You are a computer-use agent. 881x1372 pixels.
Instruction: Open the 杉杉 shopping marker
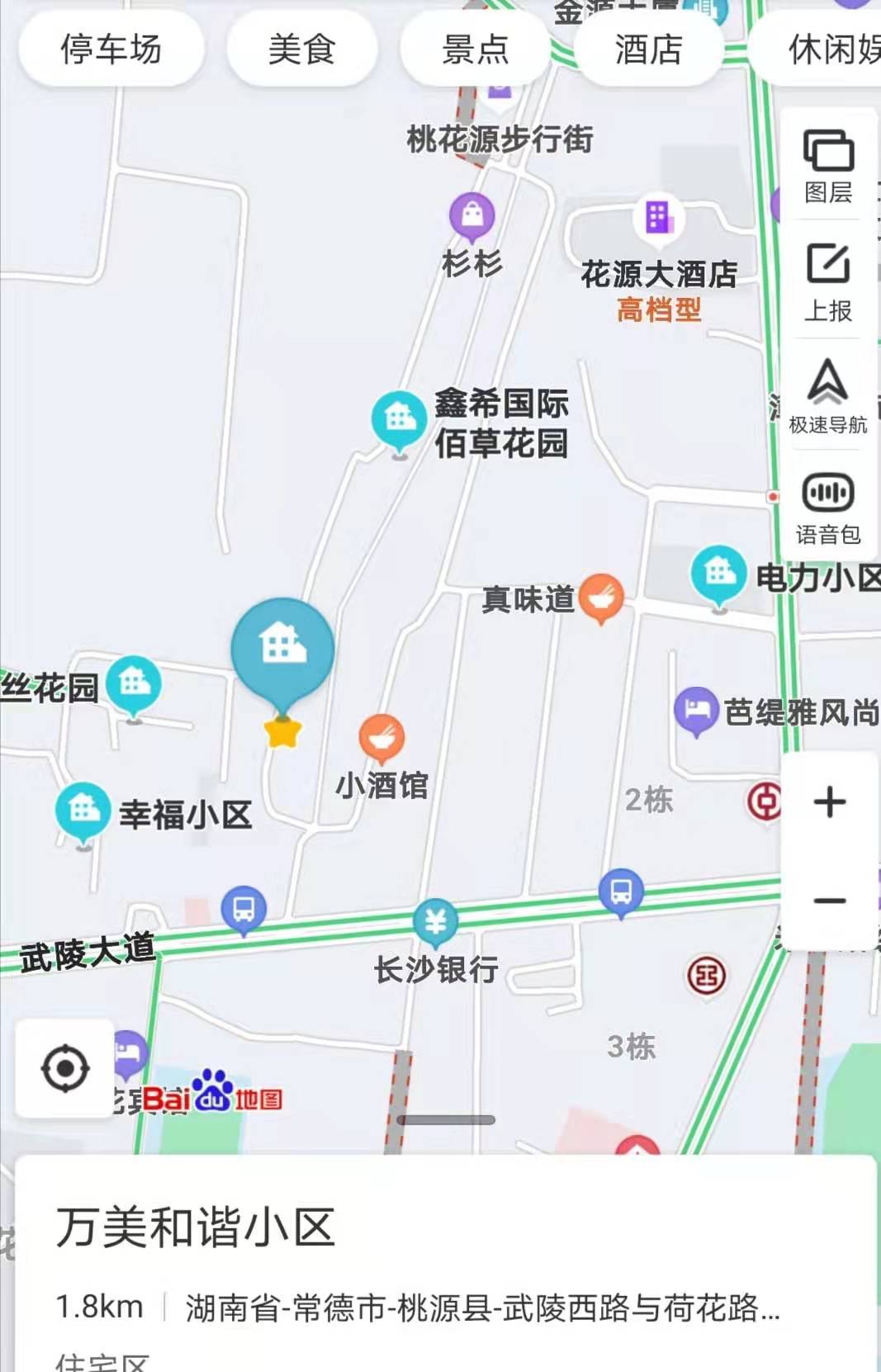pyautogui.click(x=471, y=215)
